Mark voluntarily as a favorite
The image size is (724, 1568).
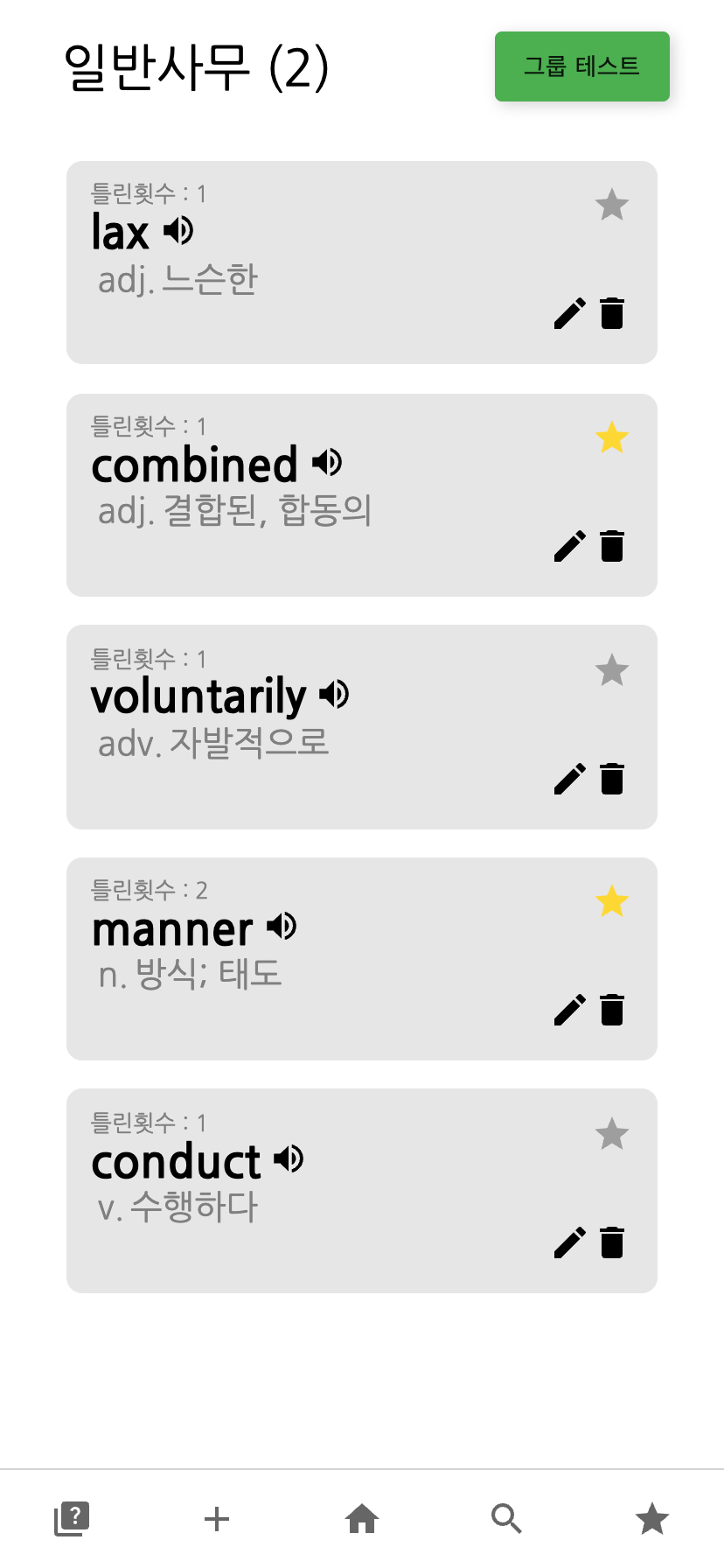(612, 671)
